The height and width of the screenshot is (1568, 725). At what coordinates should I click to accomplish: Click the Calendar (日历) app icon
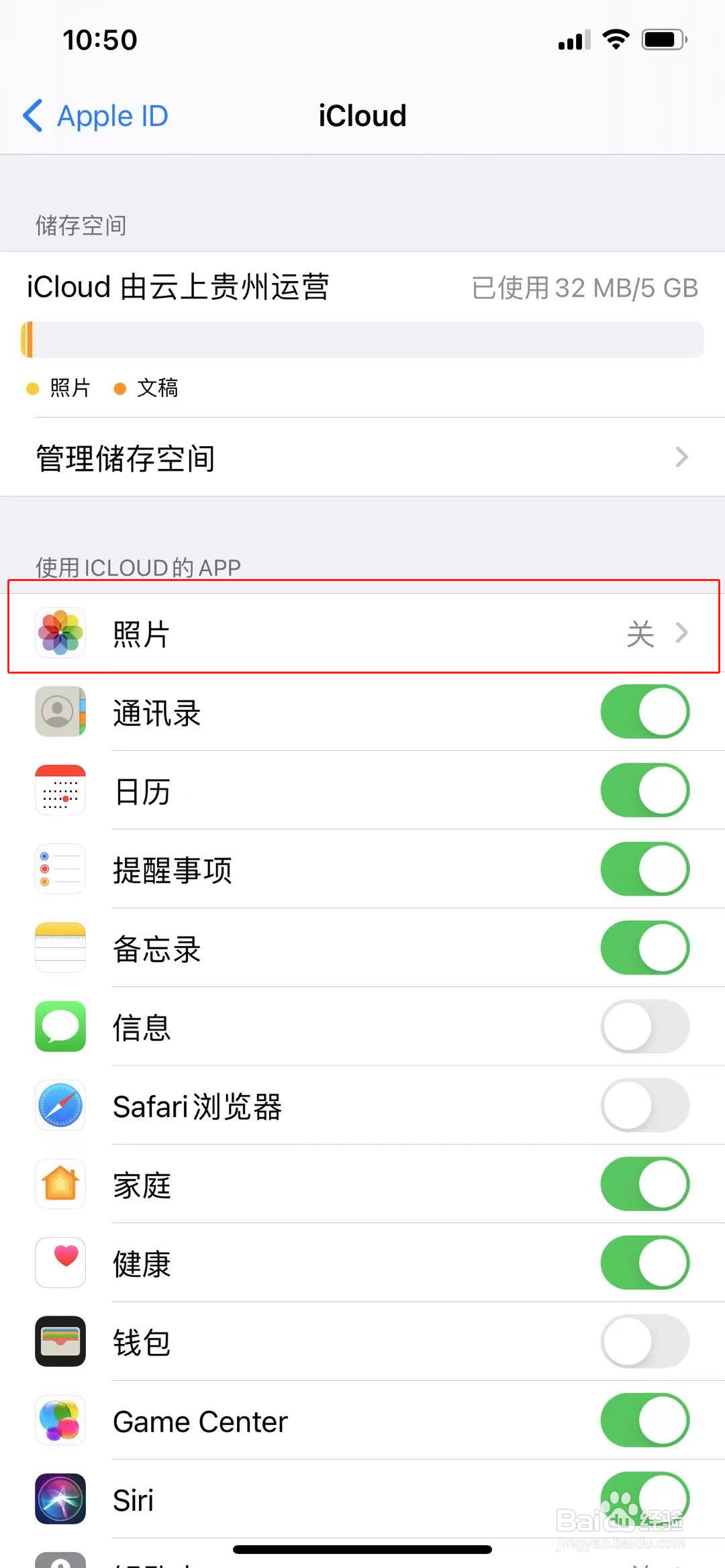60,791
